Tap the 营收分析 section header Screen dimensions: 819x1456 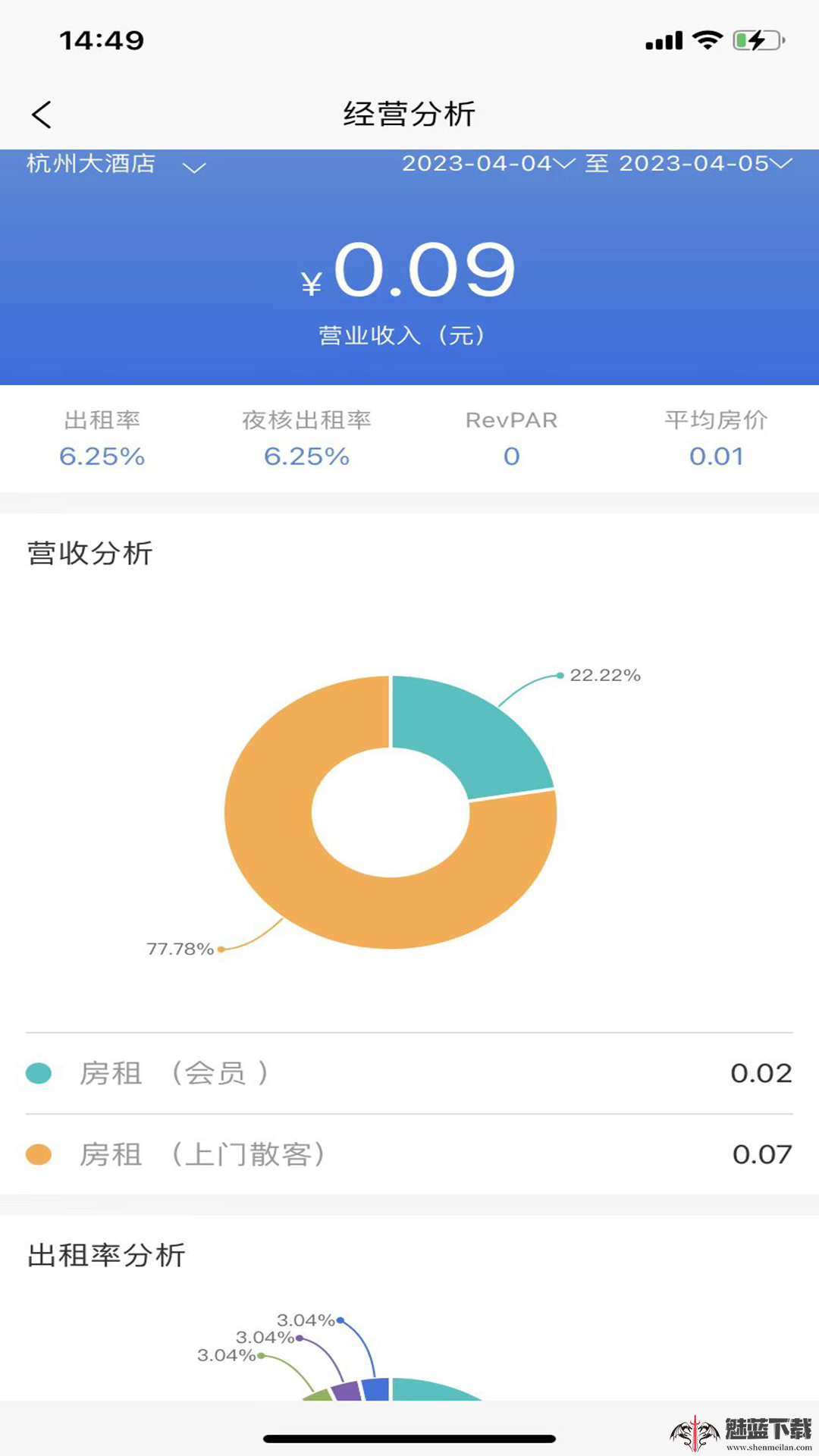point(89,553)
